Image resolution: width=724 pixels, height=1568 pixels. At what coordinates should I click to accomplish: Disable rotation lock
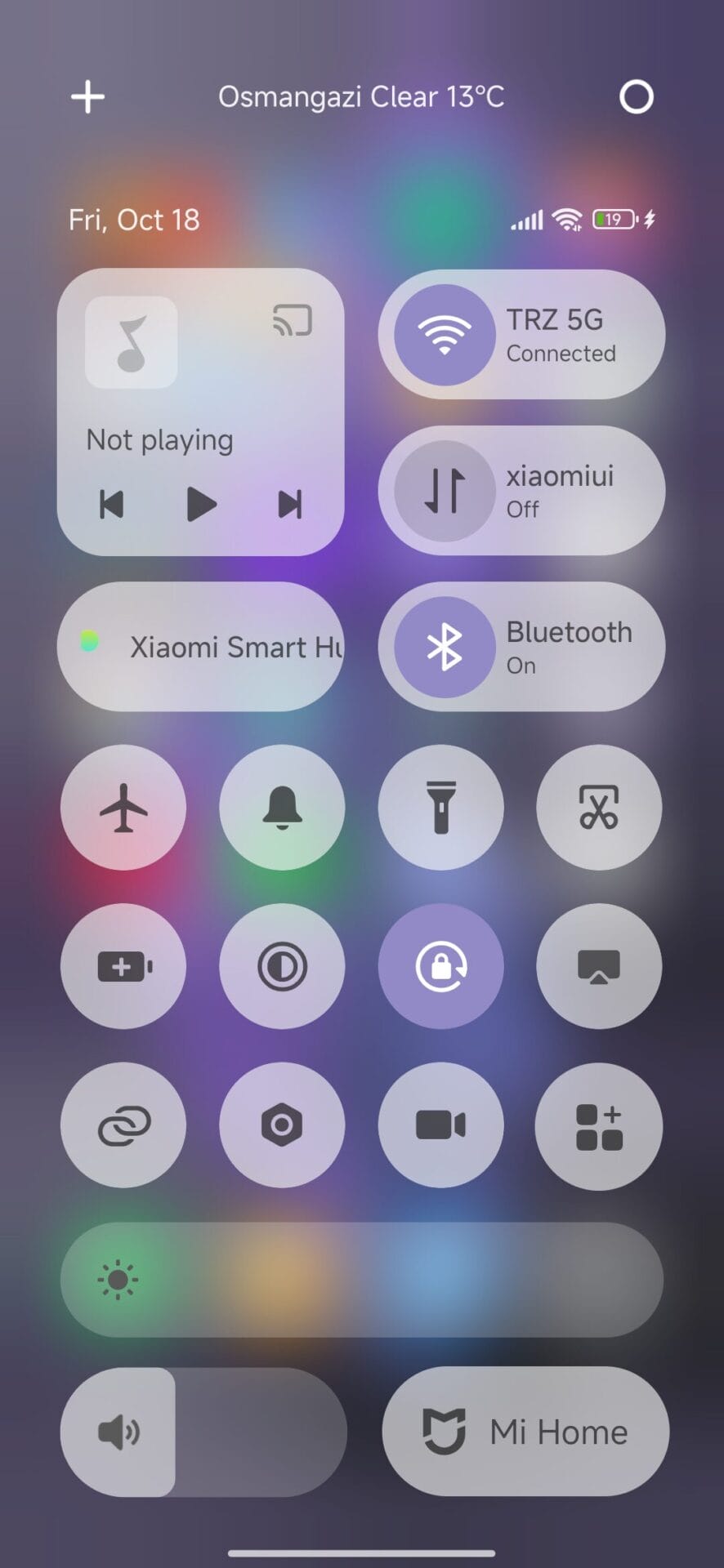(440, 966)
